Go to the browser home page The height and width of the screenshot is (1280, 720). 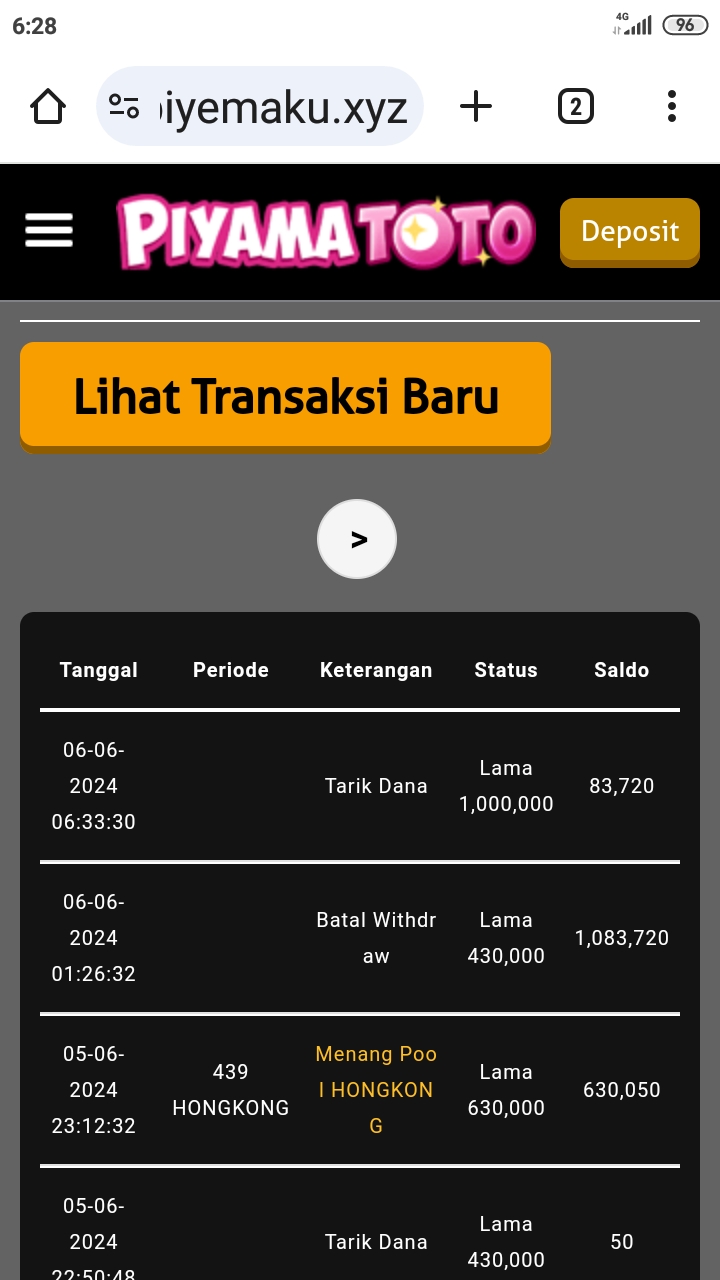[48, 106]
